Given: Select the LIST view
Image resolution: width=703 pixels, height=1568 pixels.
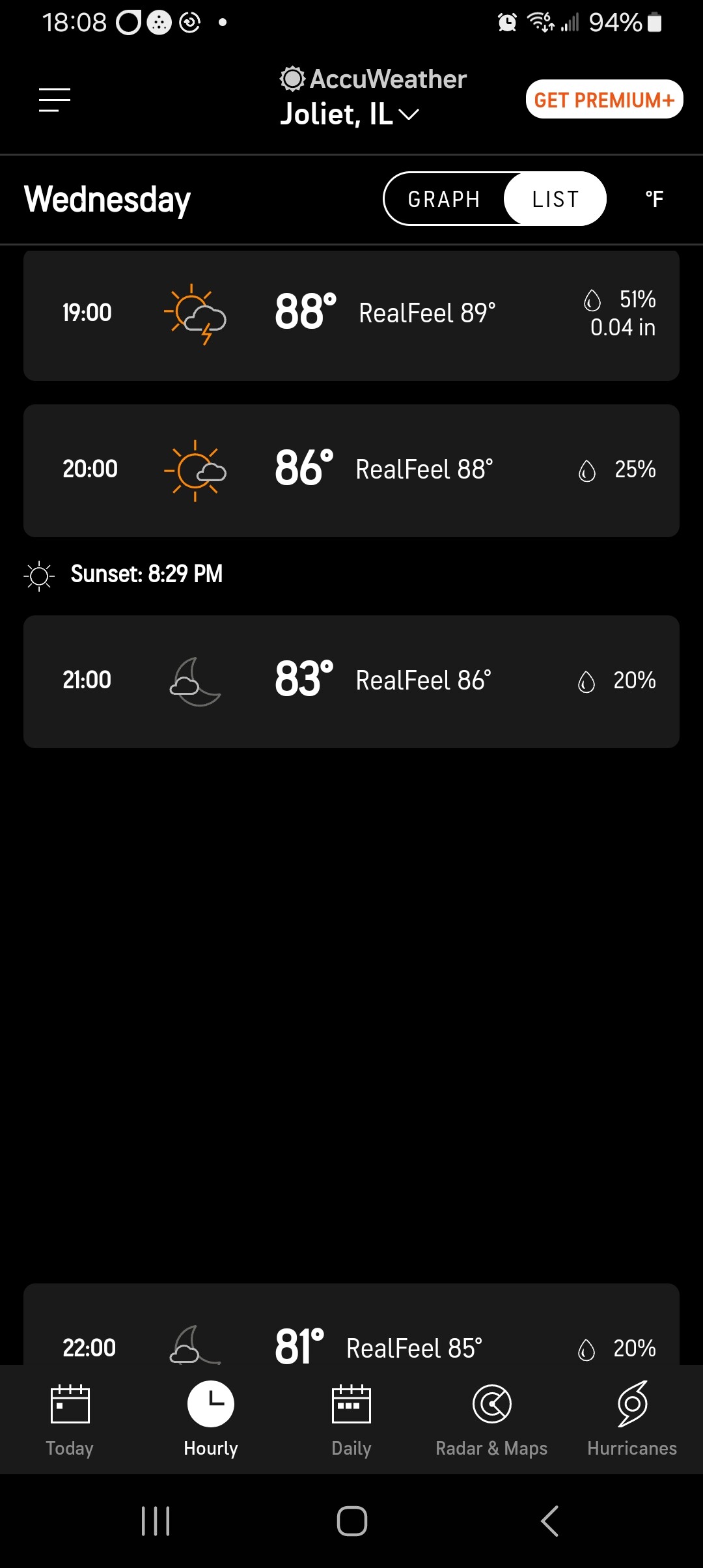Looking at the screenshot, I should (x=555, y=199).
